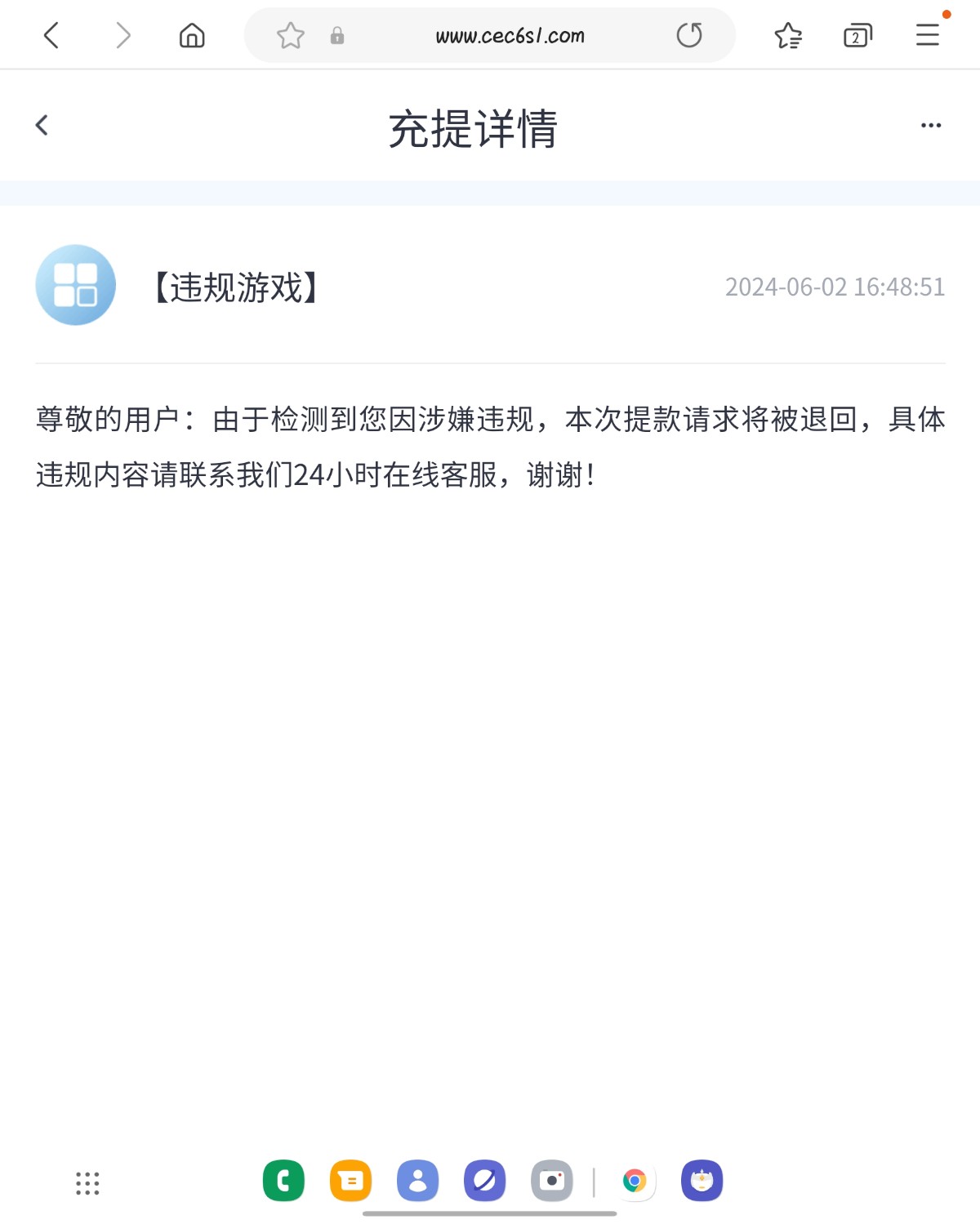Launch the orange Messages app
980x1224 pixels.
point(350,1181)
